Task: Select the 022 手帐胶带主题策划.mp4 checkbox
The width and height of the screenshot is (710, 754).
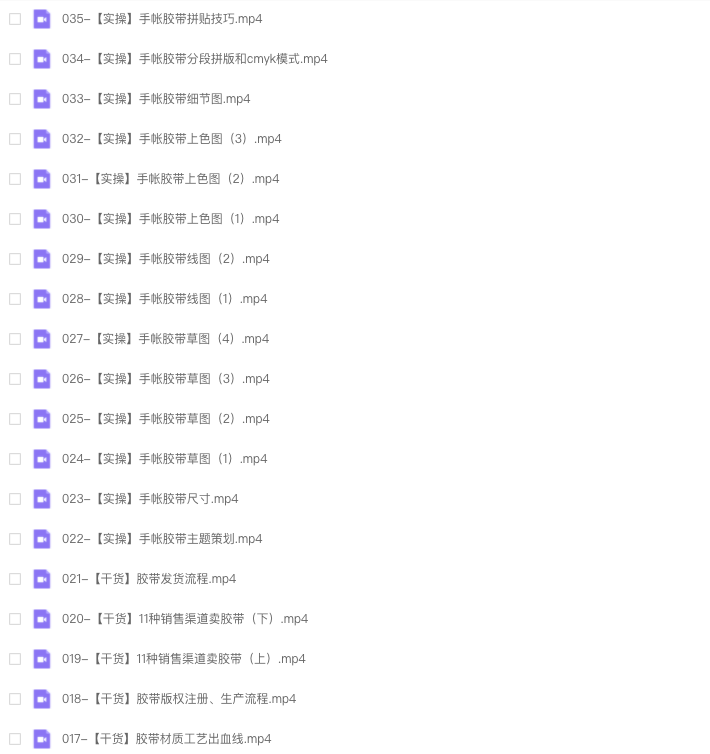Action: pos(15,539)
